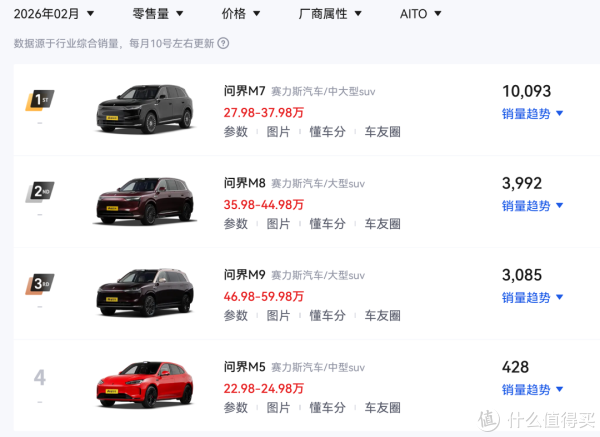Open the 价格 filter dropdown
The image size is (600, 437).
tap(241, 14)
